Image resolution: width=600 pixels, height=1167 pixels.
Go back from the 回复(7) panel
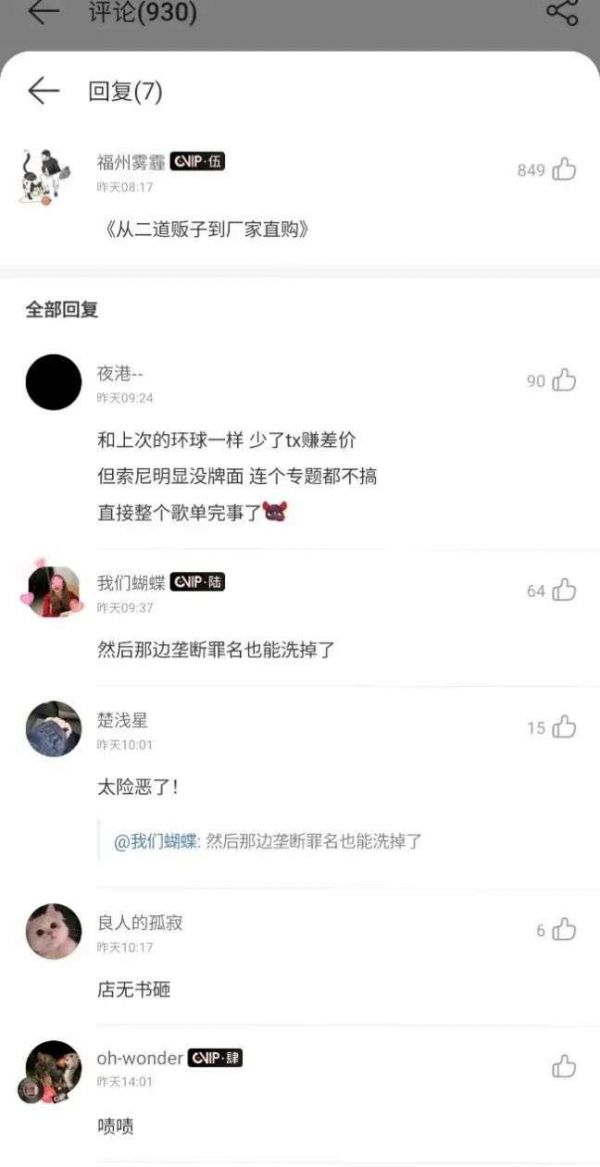(x=44, y=91)
